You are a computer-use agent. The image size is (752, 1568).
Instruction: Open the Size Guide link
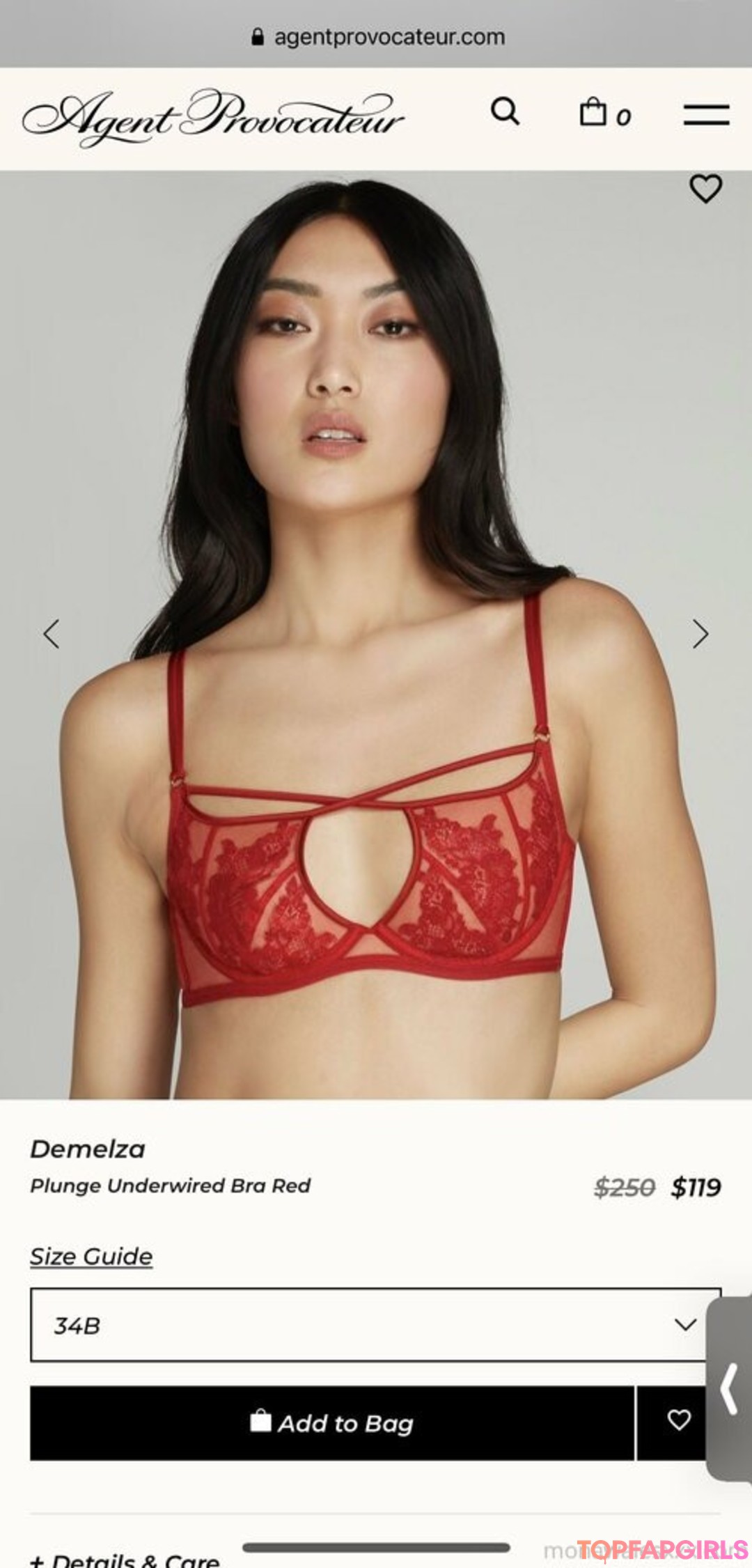91,1257
